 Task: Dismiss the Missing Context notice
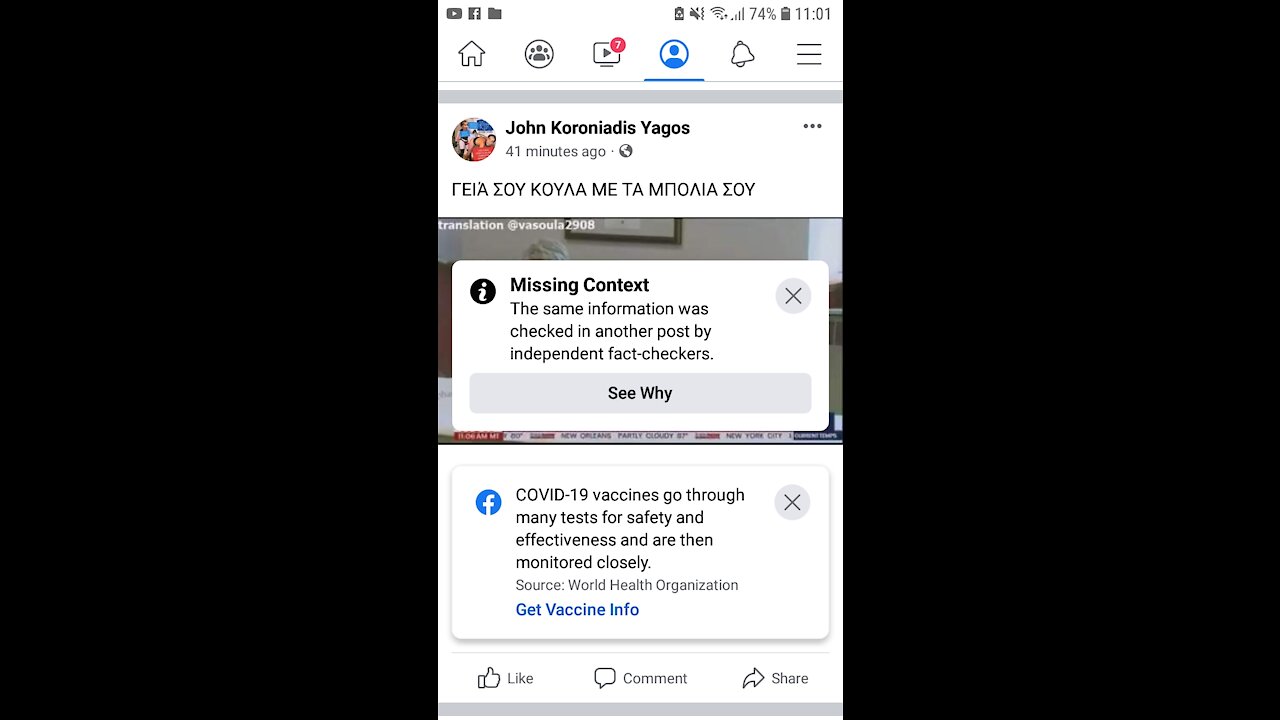click(793, 296)
